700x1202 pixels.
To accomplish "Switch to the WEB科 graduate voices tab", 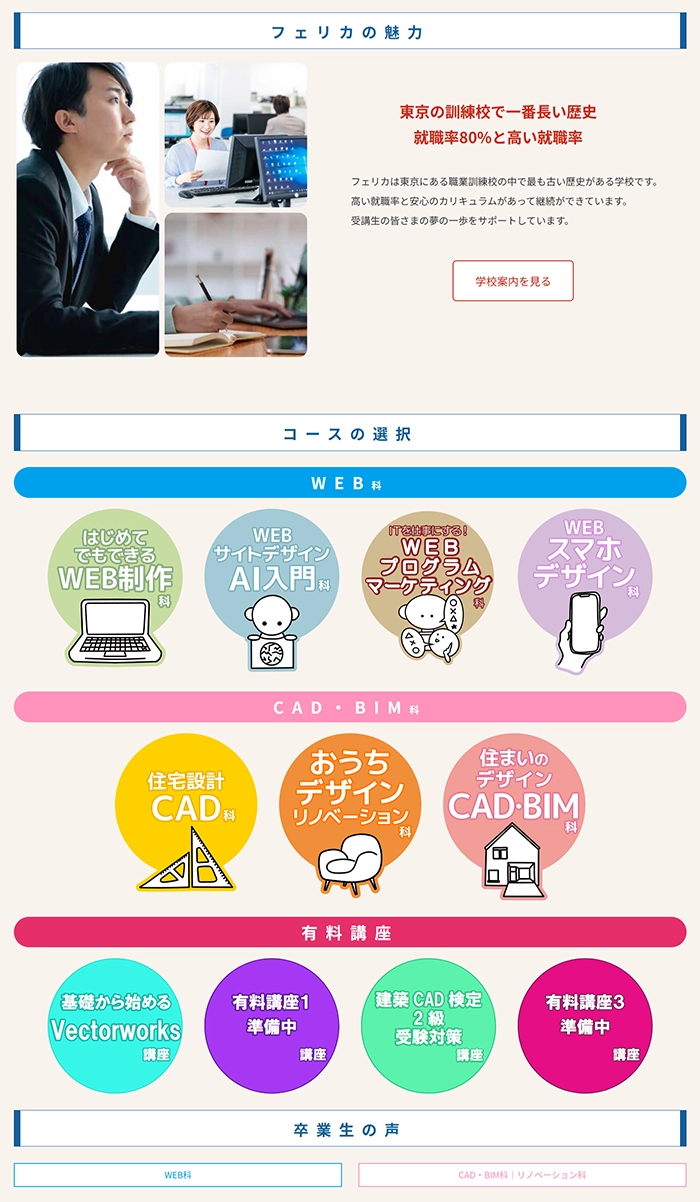I will (178, 1175).
